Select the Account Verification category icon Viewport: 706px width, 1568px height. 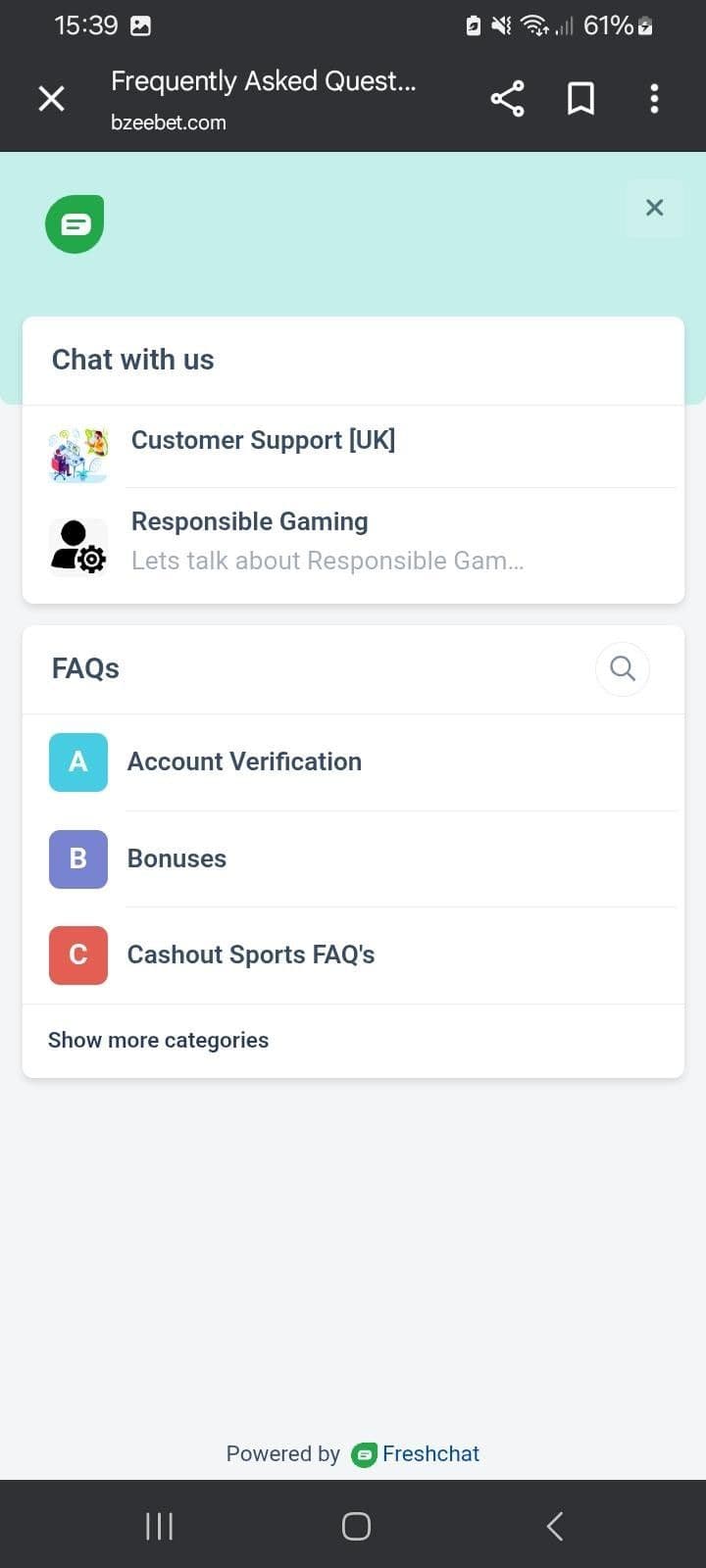(x=77, y=761)
